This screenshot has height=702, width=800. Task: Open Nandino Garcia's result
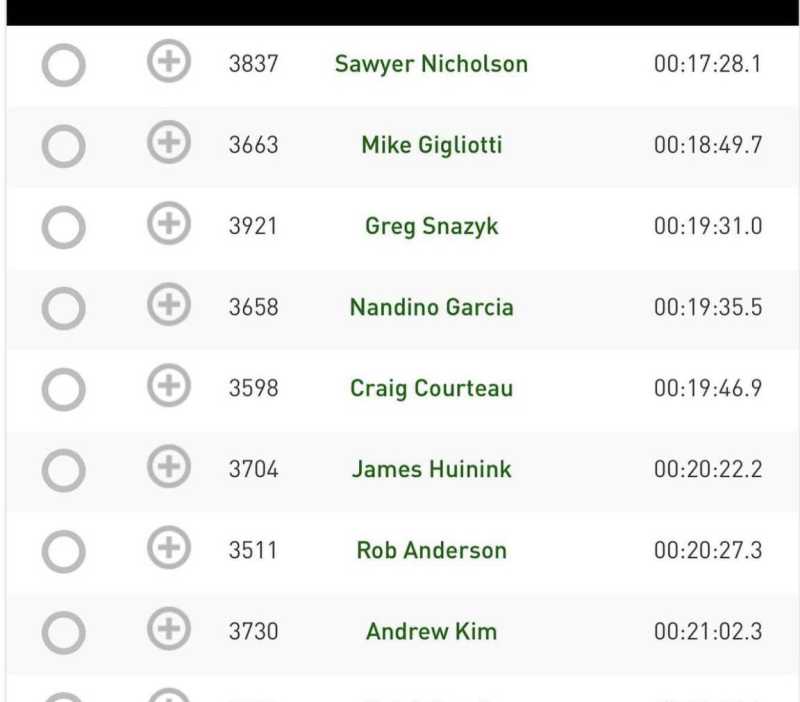click(431, 307)
